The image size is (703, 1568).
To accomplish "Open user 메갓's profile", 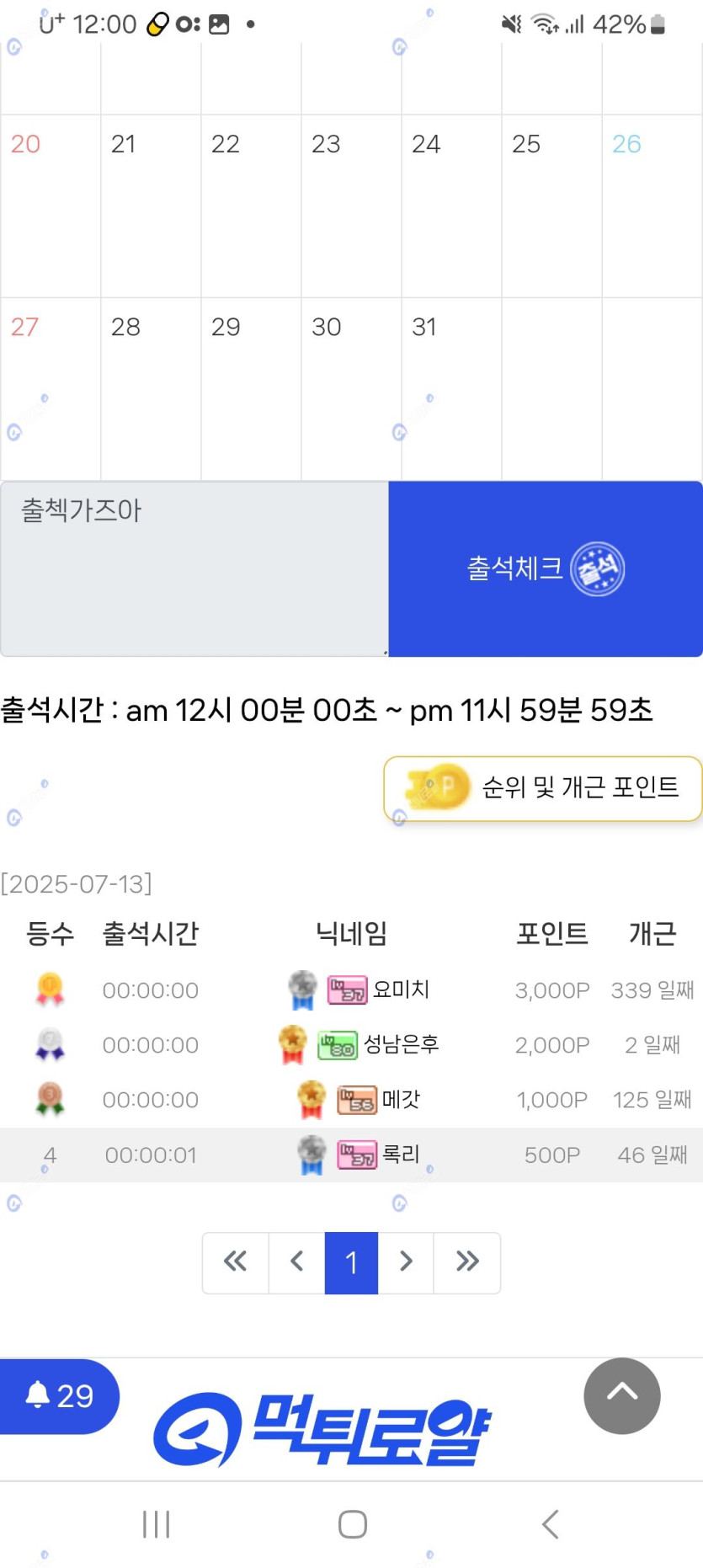I will pyautogui.click(x=401, y=1099).
